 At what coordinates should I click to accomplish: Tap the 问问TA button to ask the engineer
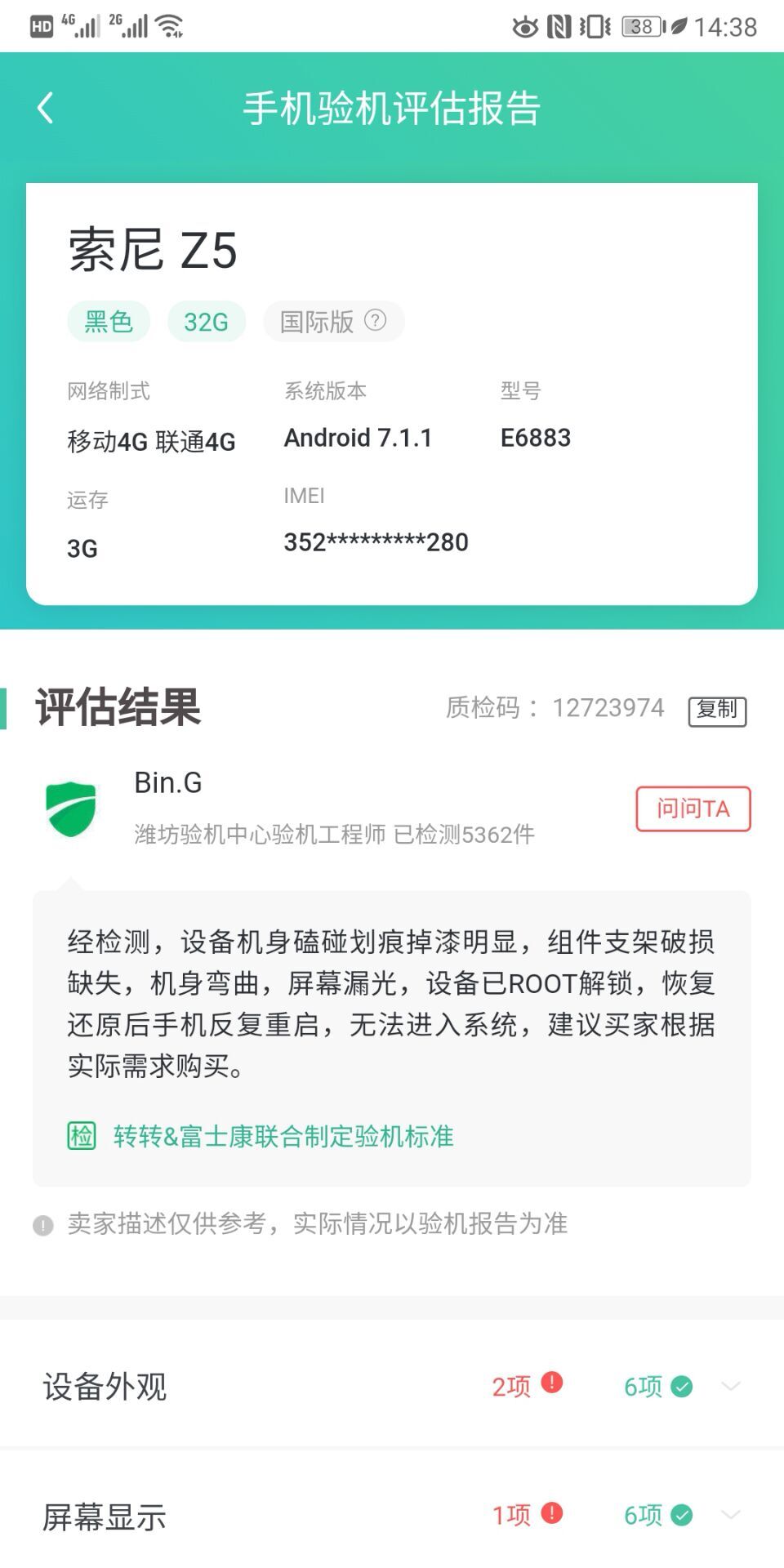693,809
